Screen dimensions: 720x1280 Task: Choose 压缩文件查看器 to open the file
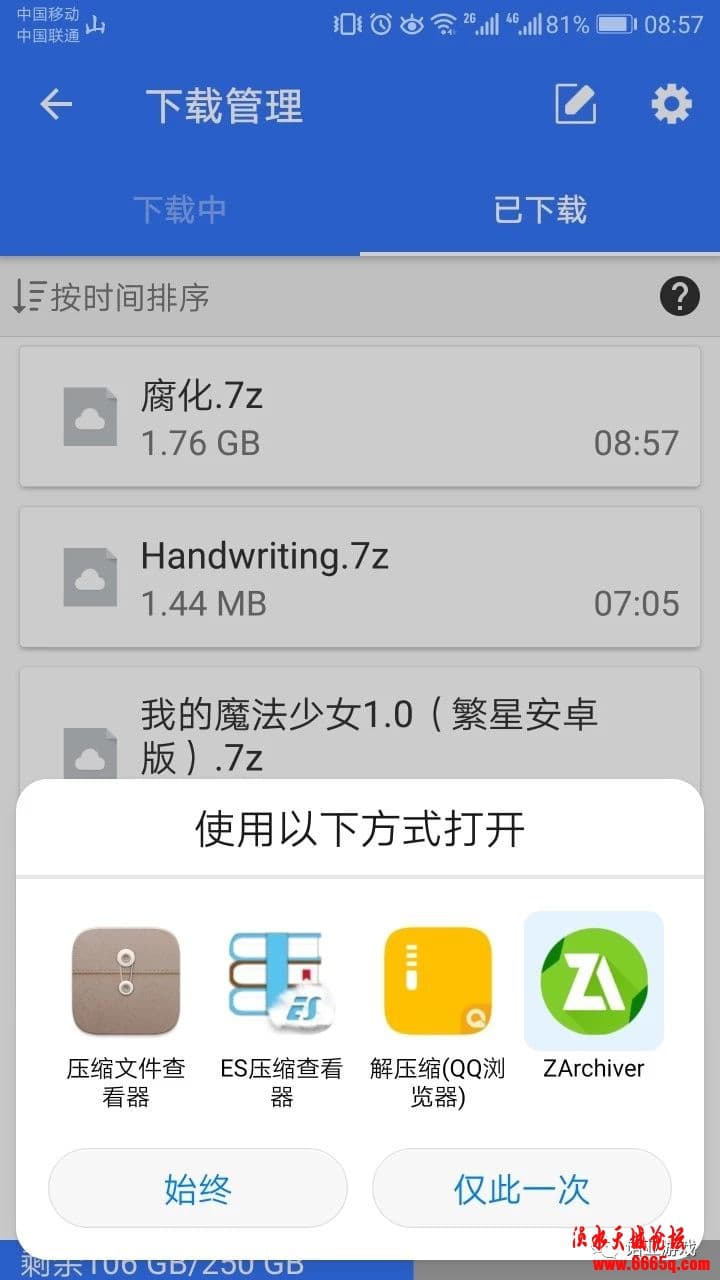click(x=126, y=1008)
